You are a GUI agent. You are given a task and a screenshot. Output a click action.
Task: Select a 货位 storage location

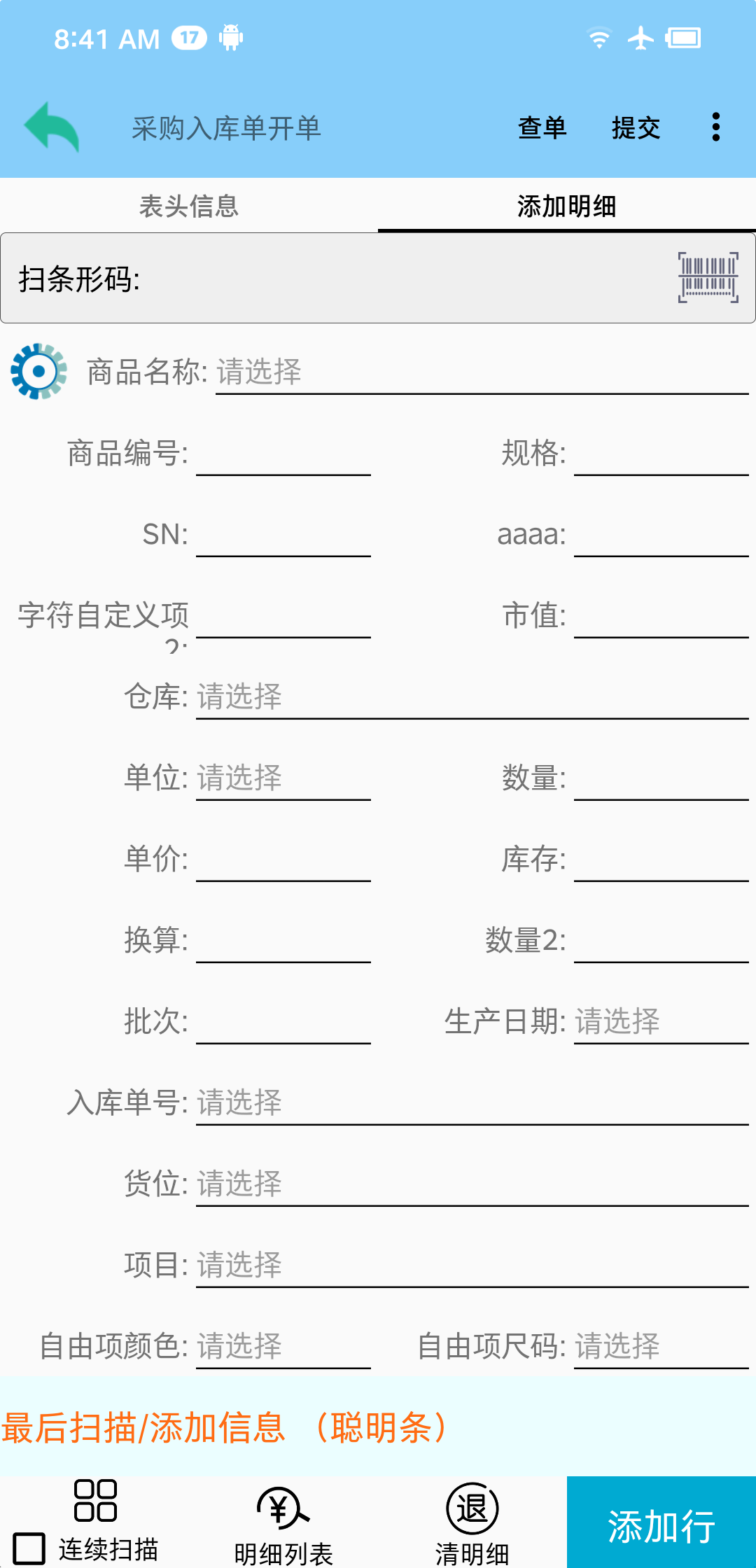tap(472, 1184)
